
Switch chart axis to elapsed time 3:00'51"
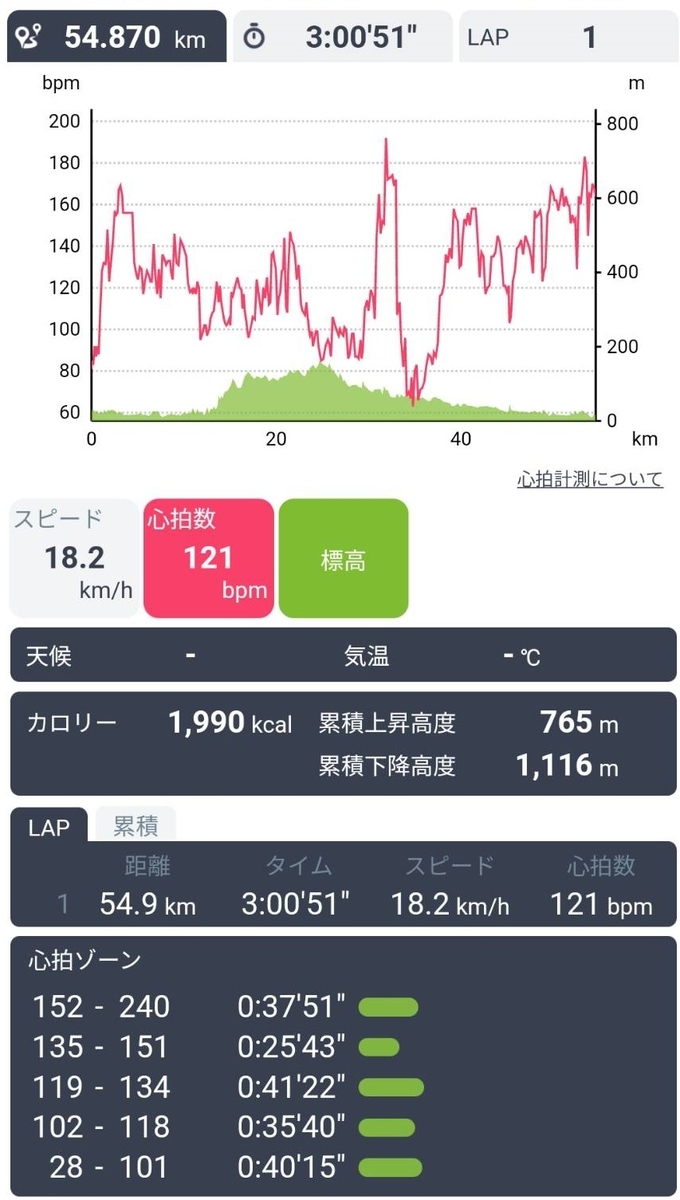[x=342, y=37]
